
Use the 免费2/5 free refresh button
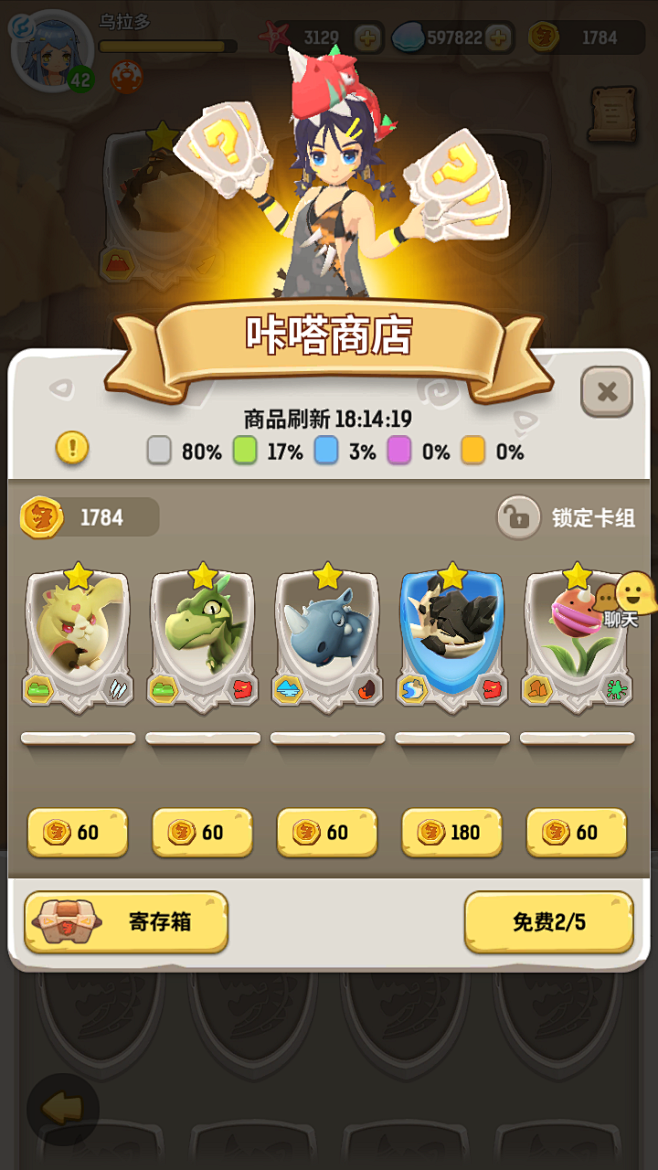pyautogui.click(x=549, y=922)
